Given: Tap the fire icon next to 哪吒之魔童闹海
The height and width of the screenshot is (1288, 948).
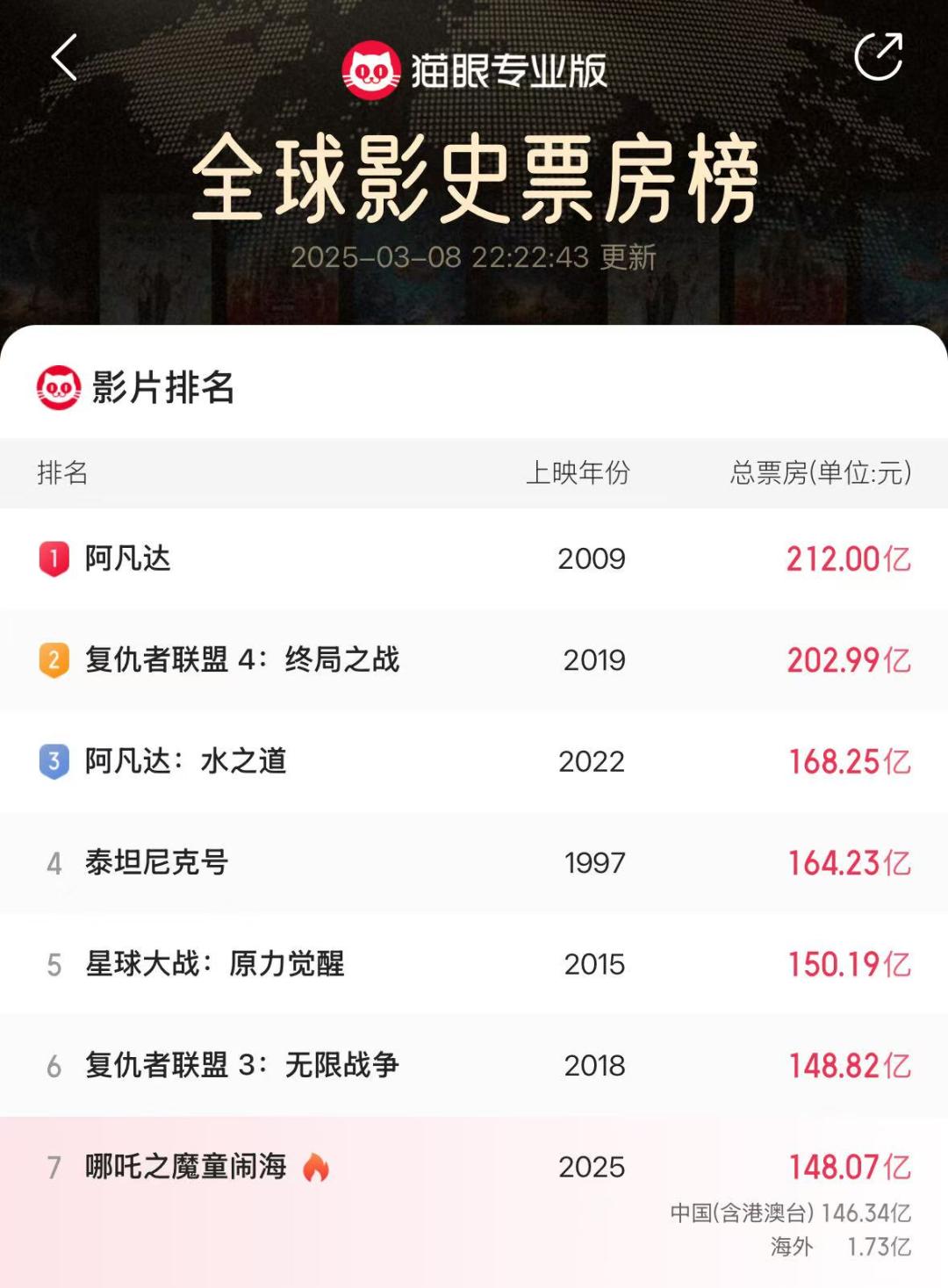Looking at the screenshot, I should click(x=317, y=1169).
